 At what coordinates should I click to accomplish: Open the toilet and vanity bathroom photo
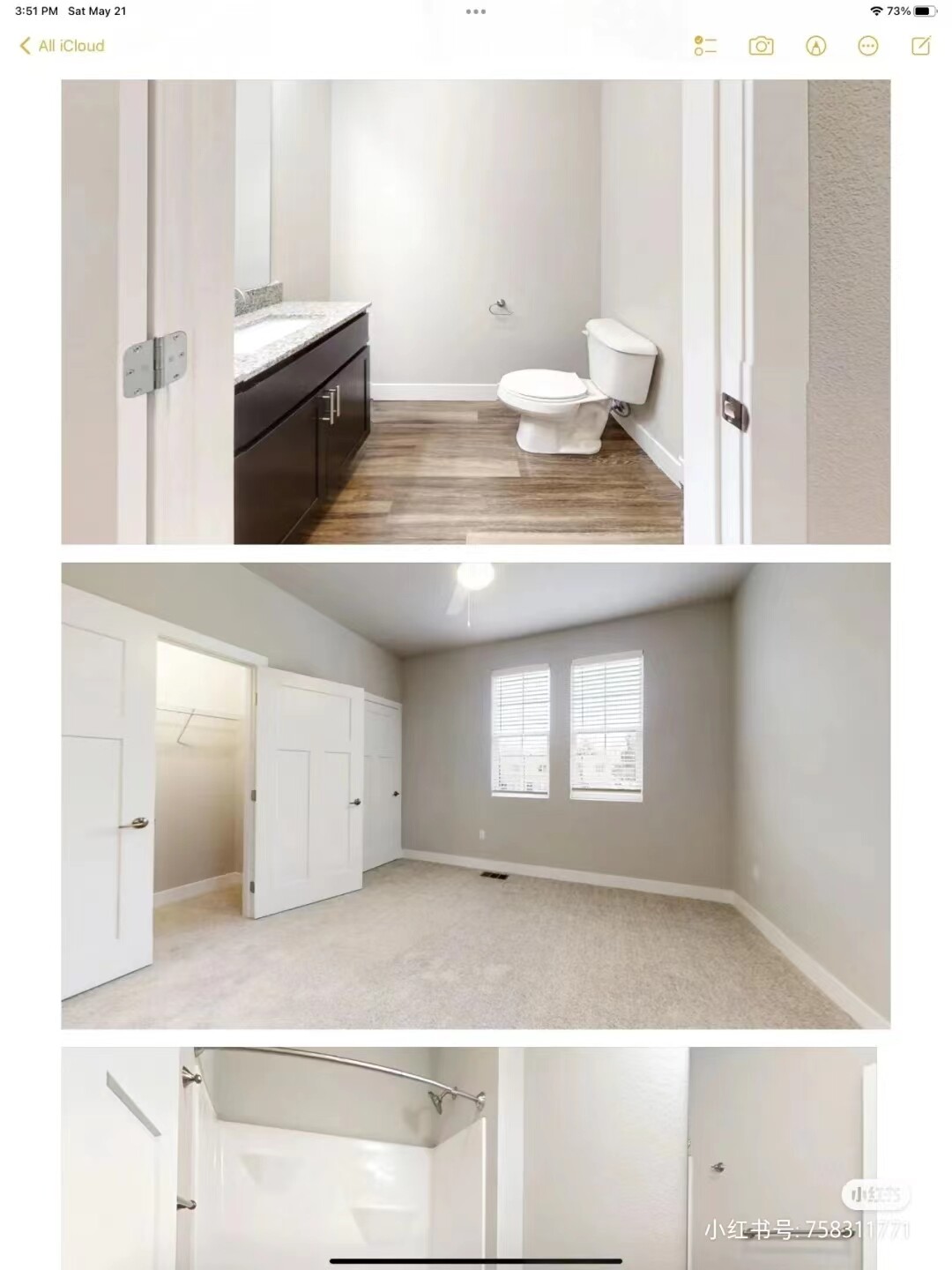click(476, 311)
